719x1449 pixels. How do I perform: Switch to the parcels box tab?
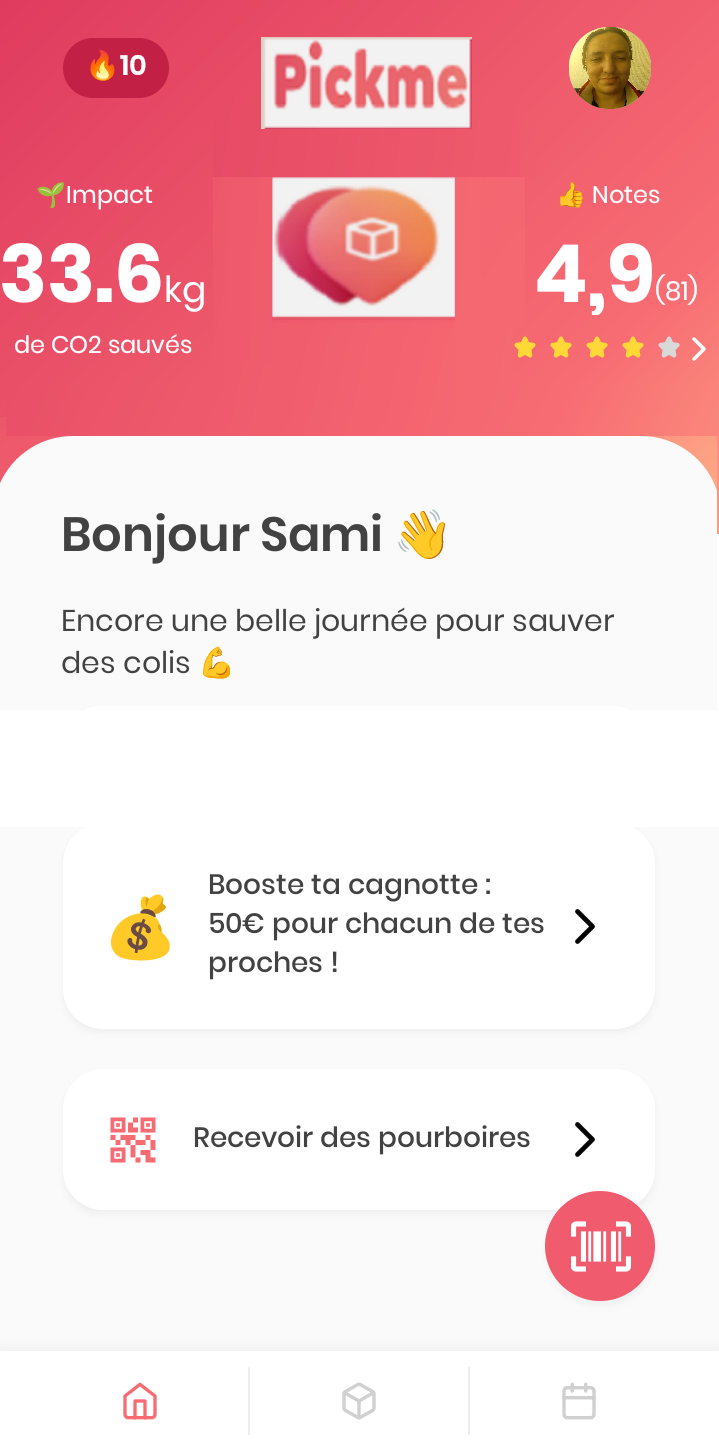(359, 1401)
